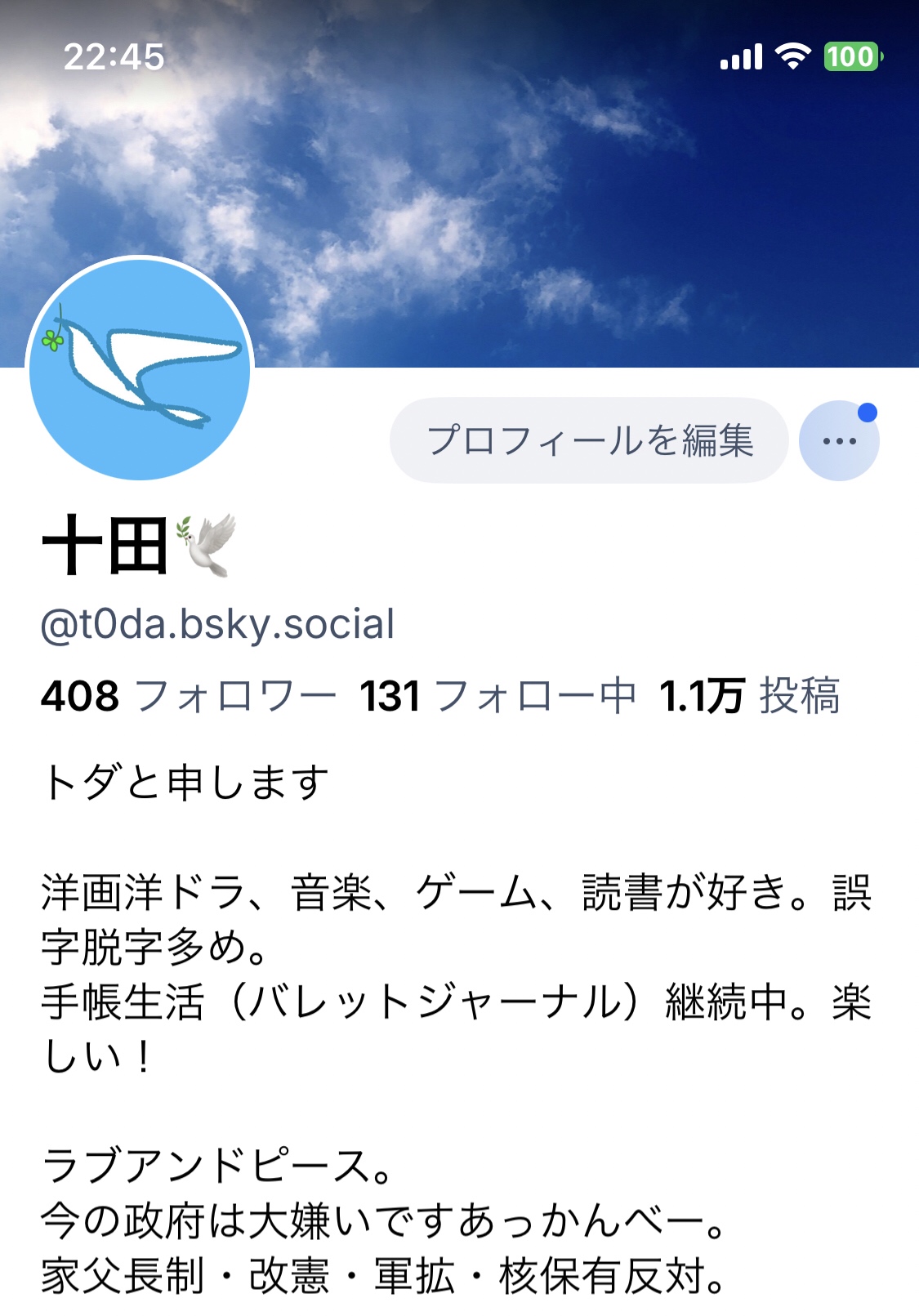Image resolution: width=919 pixels, height=1316 pixels.
Task: Open the three-dot more options menu
Action: pyautogui.click(x=839, y=441)
